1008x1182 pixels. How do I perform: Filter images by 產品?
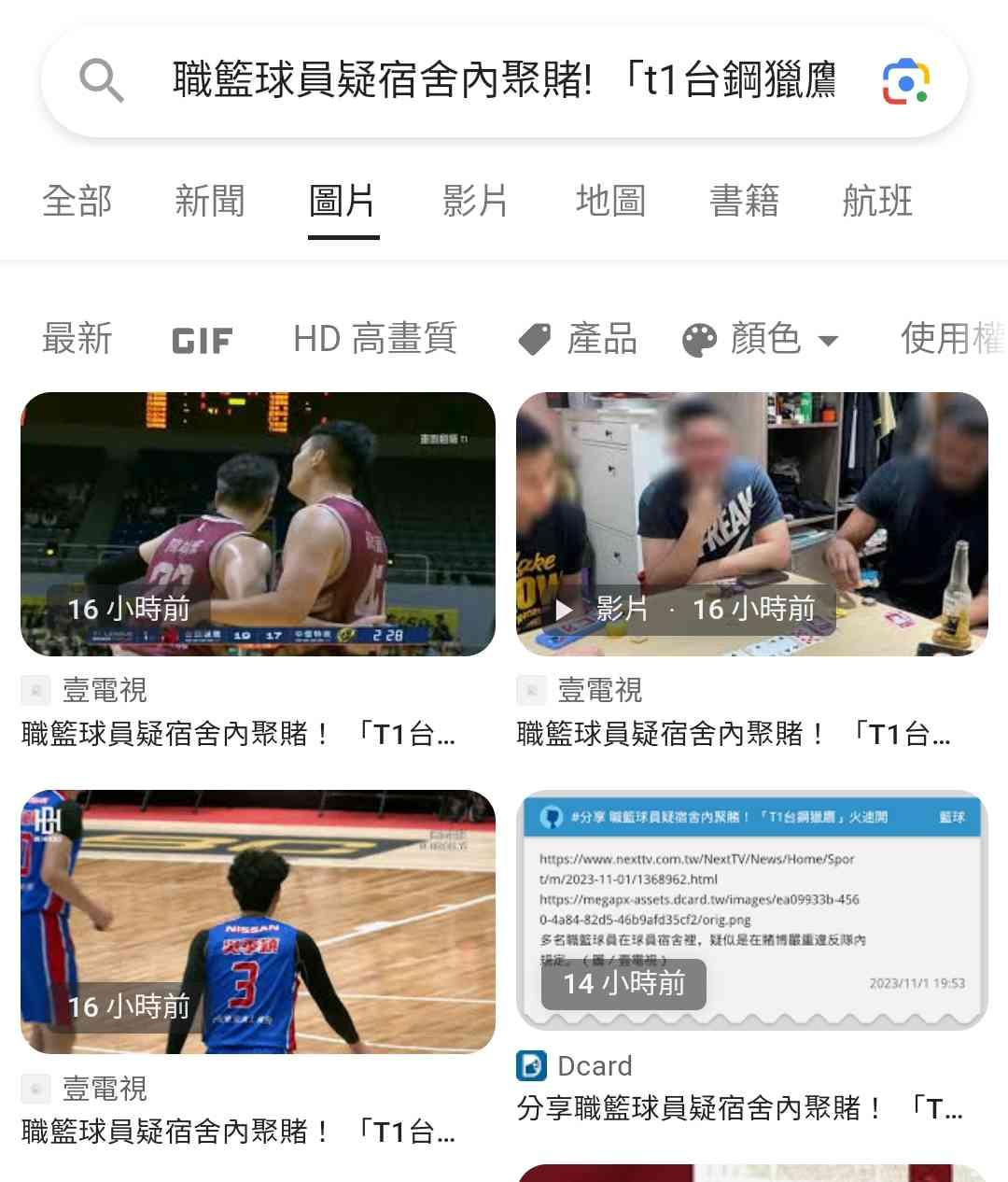point(578,339)
